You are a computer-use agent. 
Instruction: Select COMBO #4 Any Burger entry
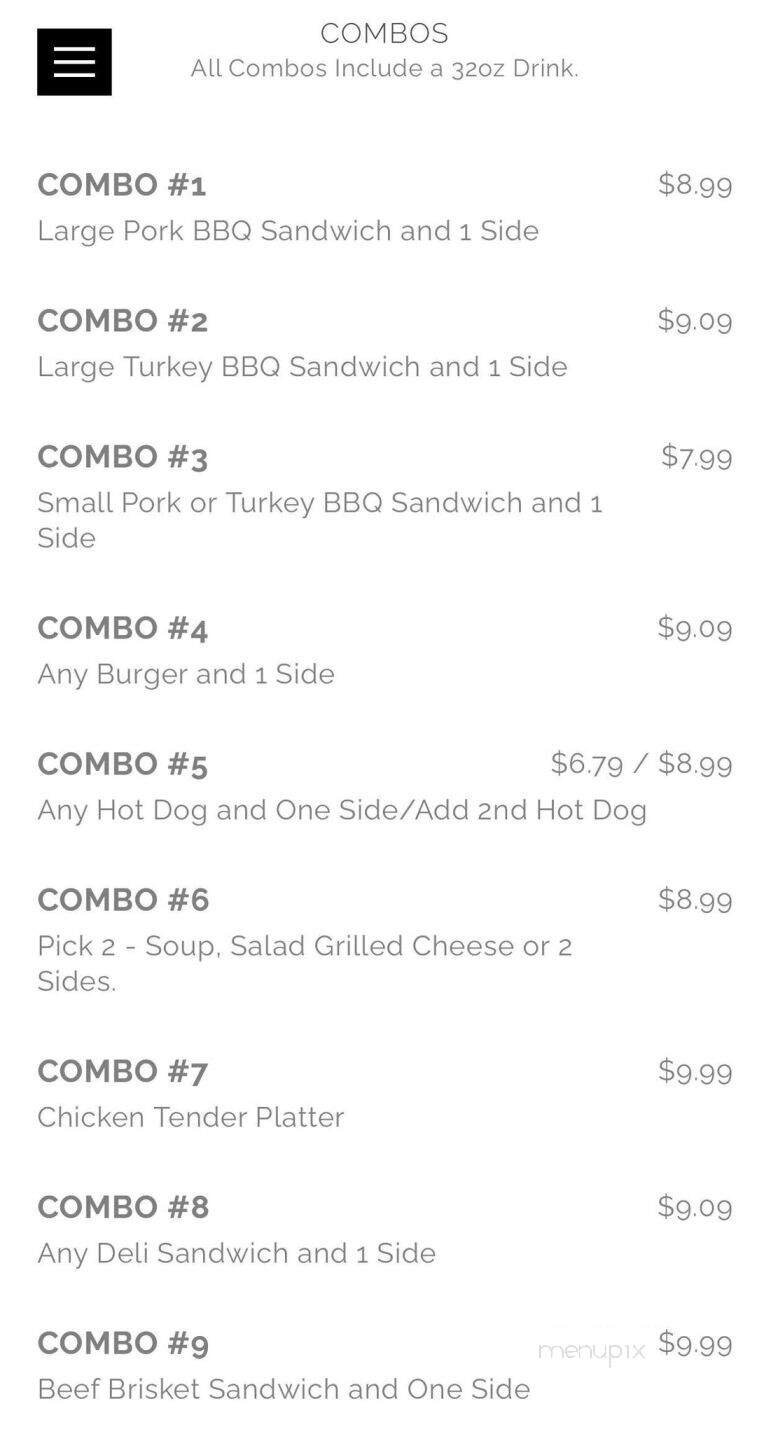(x=122, y=627)
